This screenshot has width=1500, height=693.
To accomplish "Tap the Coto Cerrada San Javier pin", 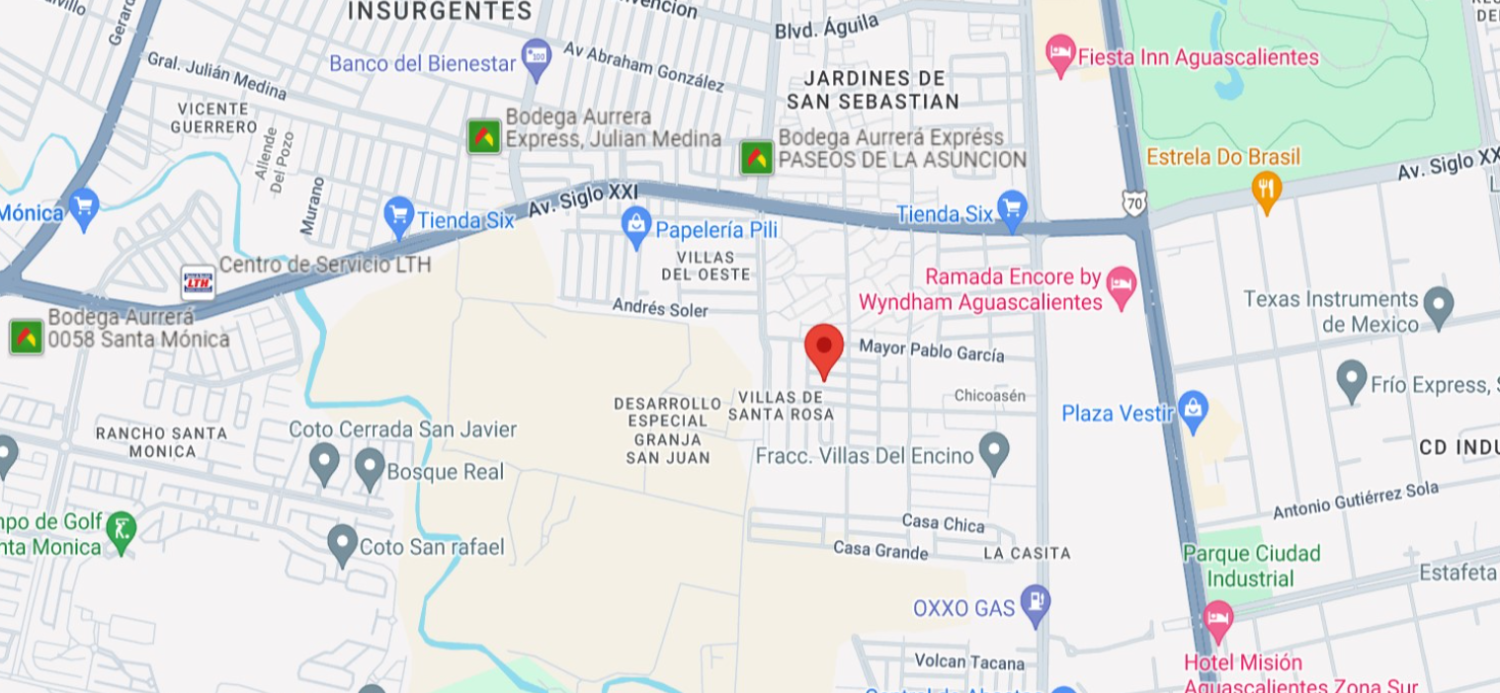I will click(324, 462).
